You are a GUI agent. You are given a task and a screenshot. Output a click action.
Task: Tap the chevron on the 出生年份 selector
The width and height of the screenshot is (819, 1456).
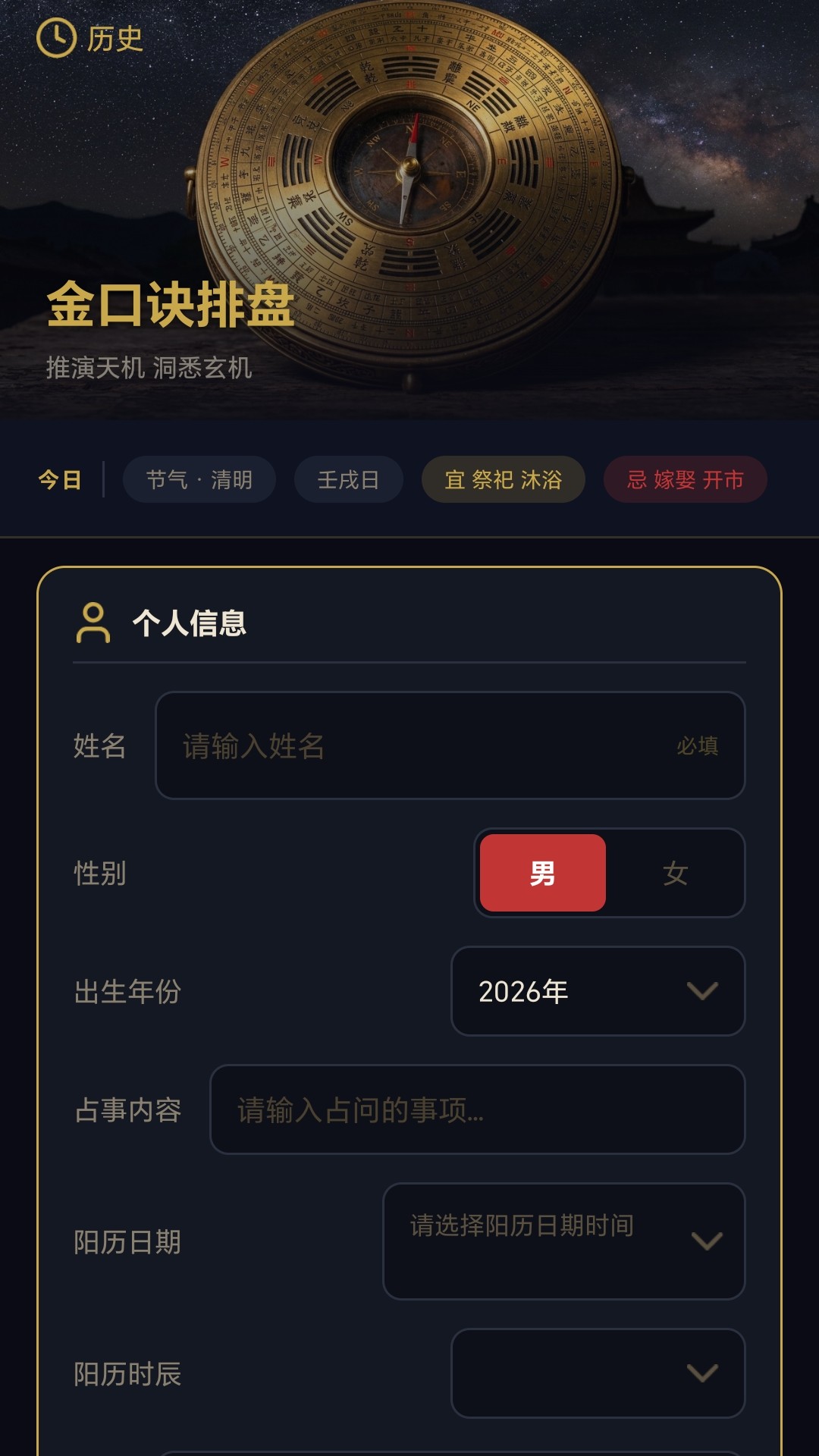pos(700,990)
